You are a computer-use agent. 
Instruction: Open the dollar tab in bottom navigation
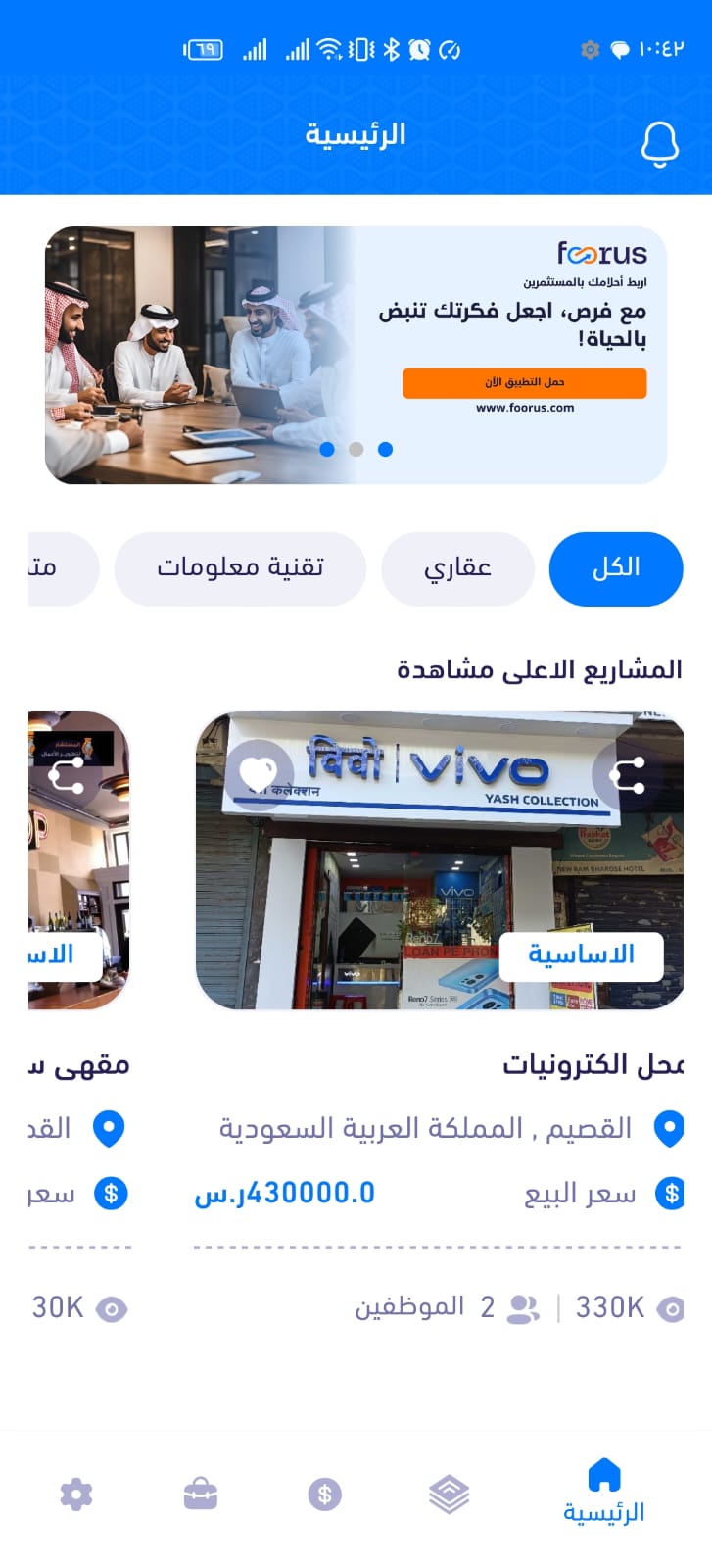[x=325, y=1494]
